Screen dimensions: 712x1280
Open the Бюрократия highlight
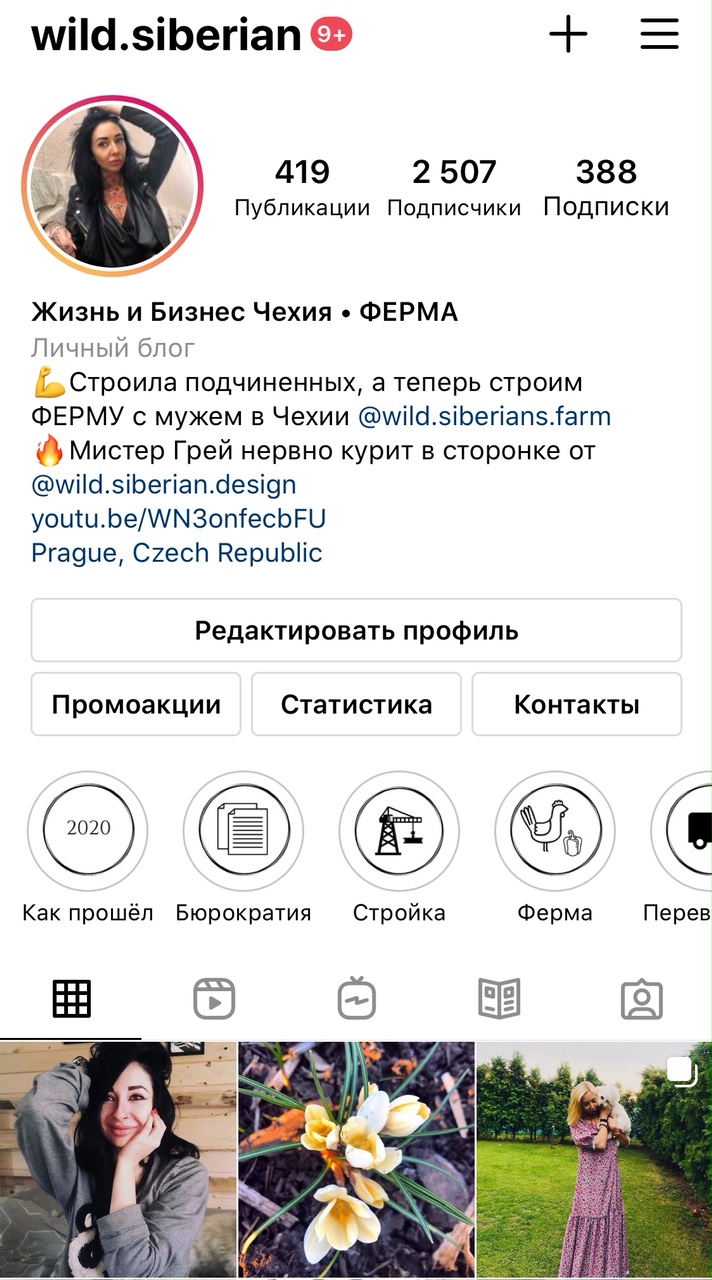pos(243,830)
